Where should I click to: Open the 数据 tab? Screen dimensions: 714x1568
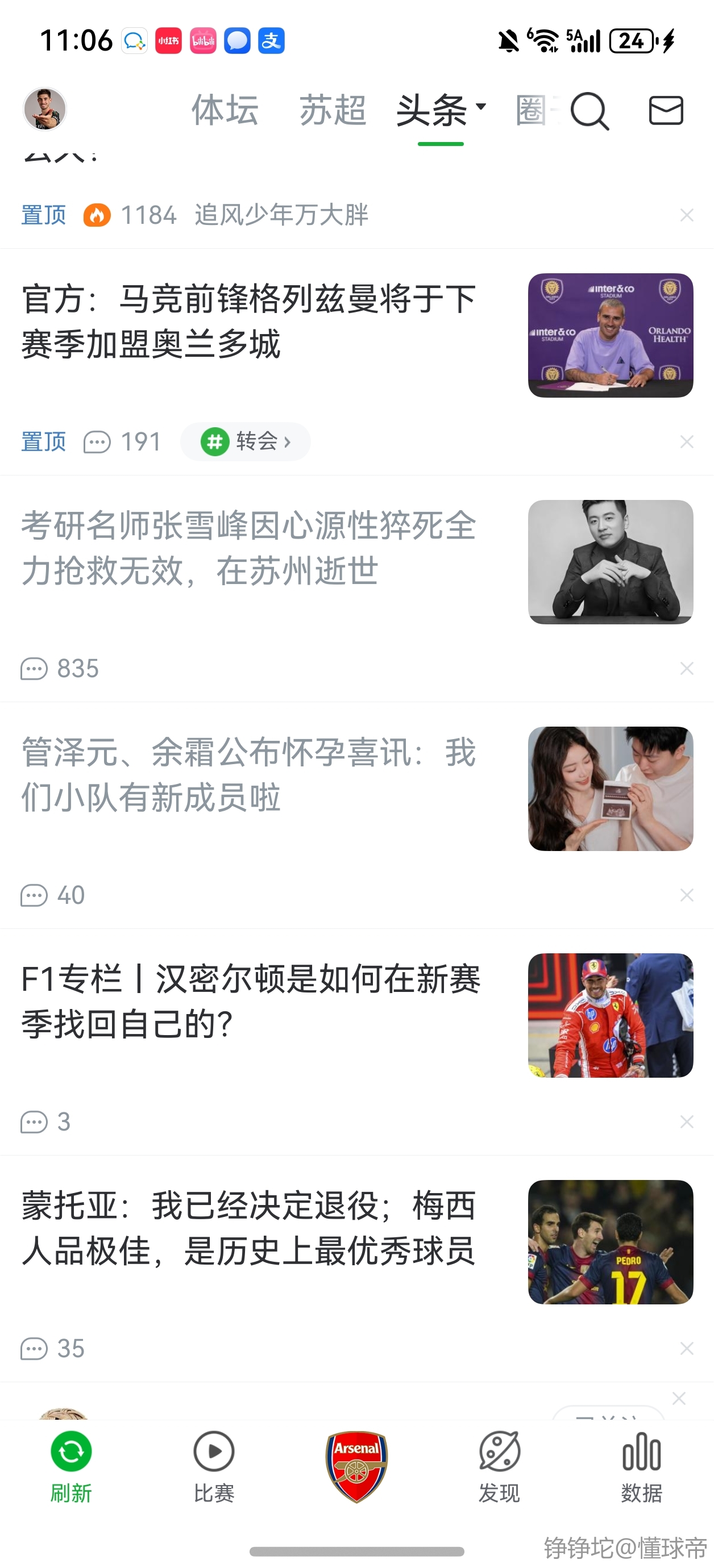[641, 1466]
